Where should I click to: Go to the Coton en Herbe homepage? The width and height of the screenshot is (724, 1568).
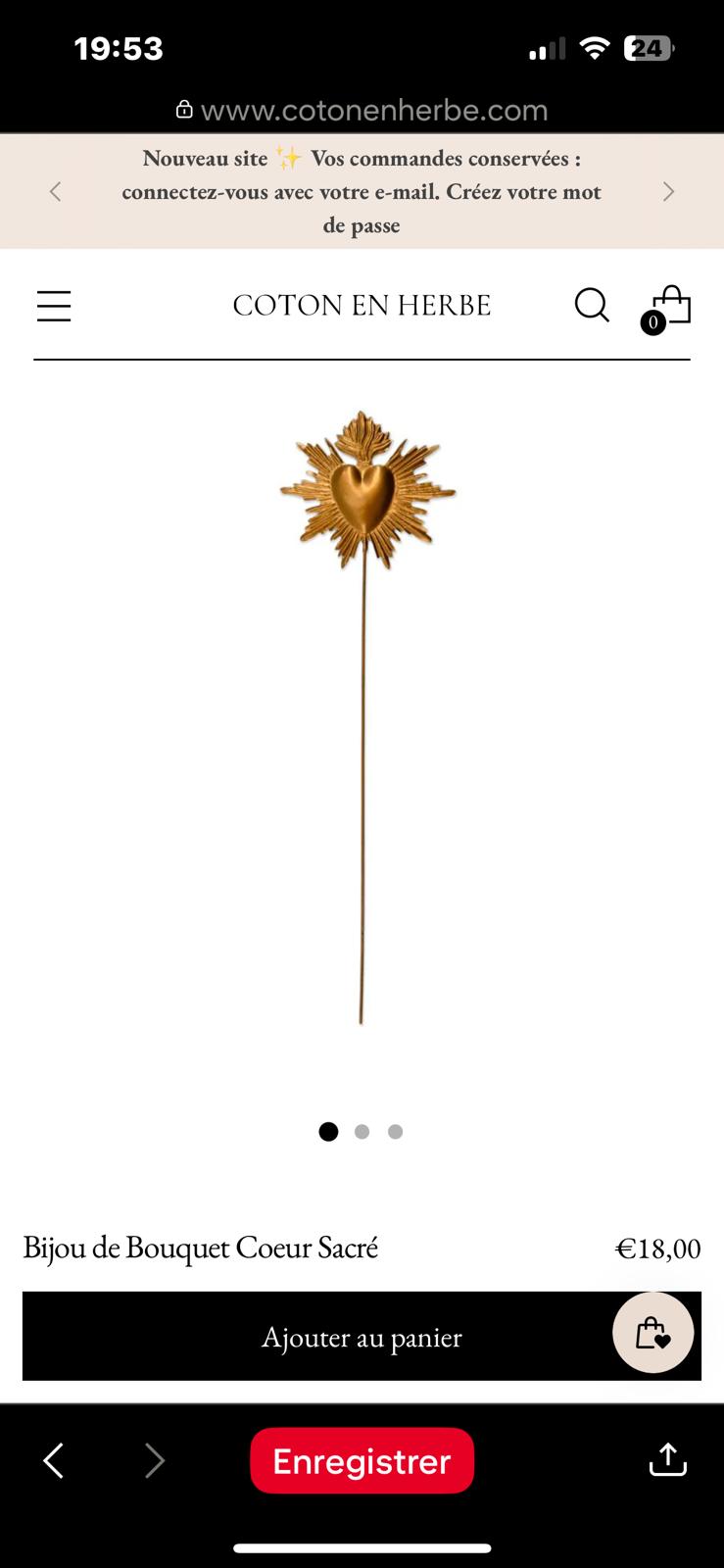362,305
